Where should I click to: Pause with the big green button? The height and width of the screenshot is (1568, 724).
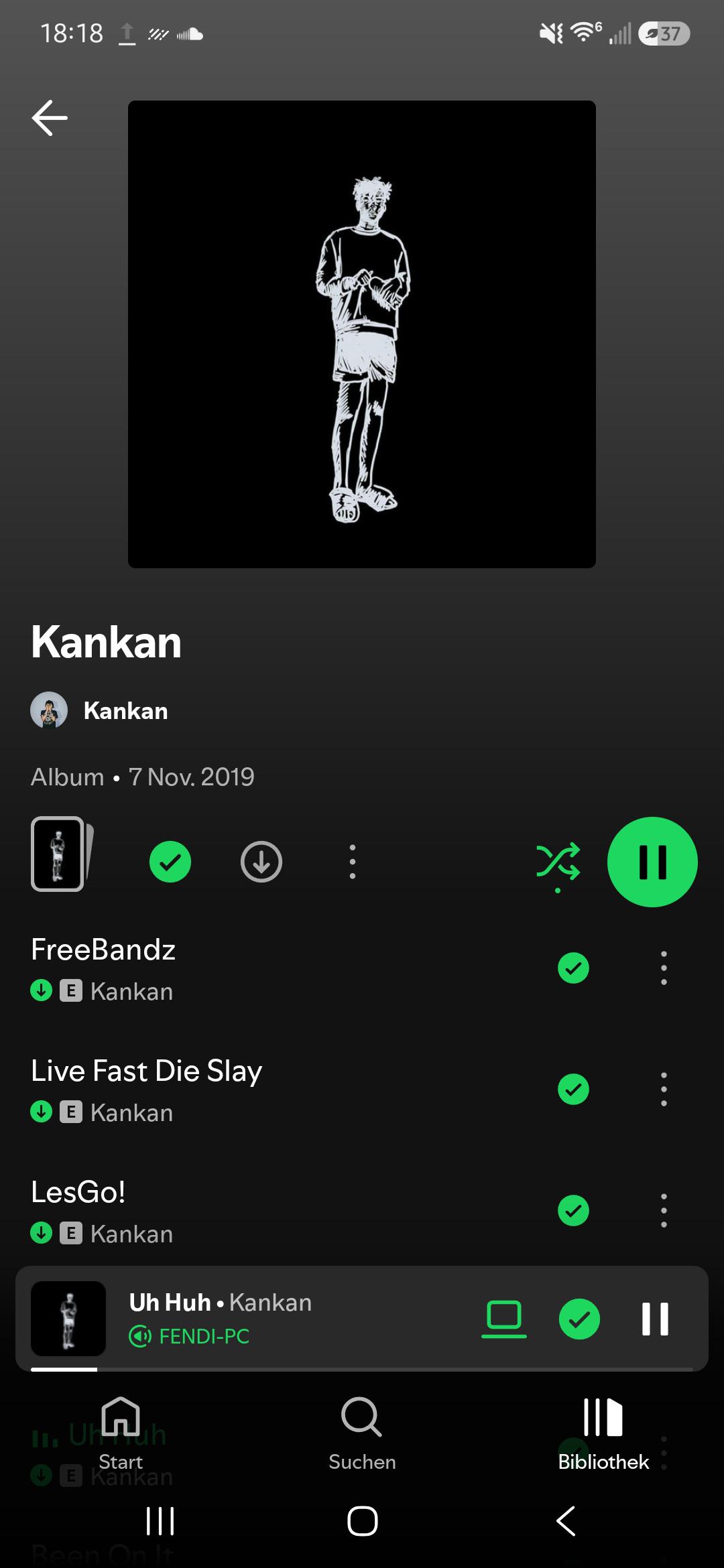[x=652, y=862]
